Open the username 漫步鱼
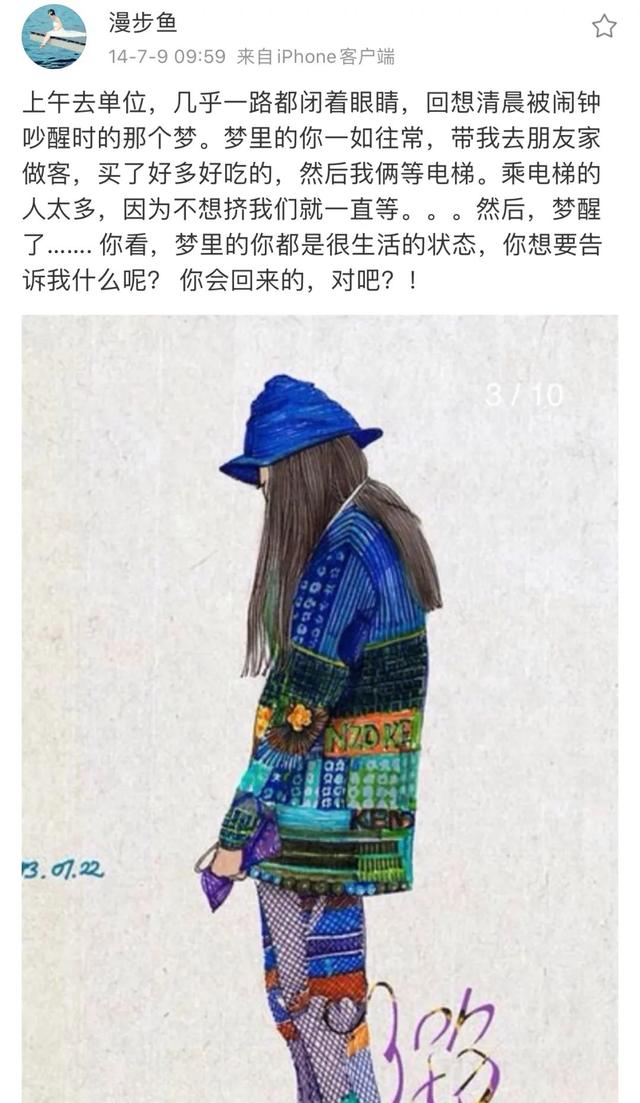Screen dimensions: 640x1103 (143, 23)
